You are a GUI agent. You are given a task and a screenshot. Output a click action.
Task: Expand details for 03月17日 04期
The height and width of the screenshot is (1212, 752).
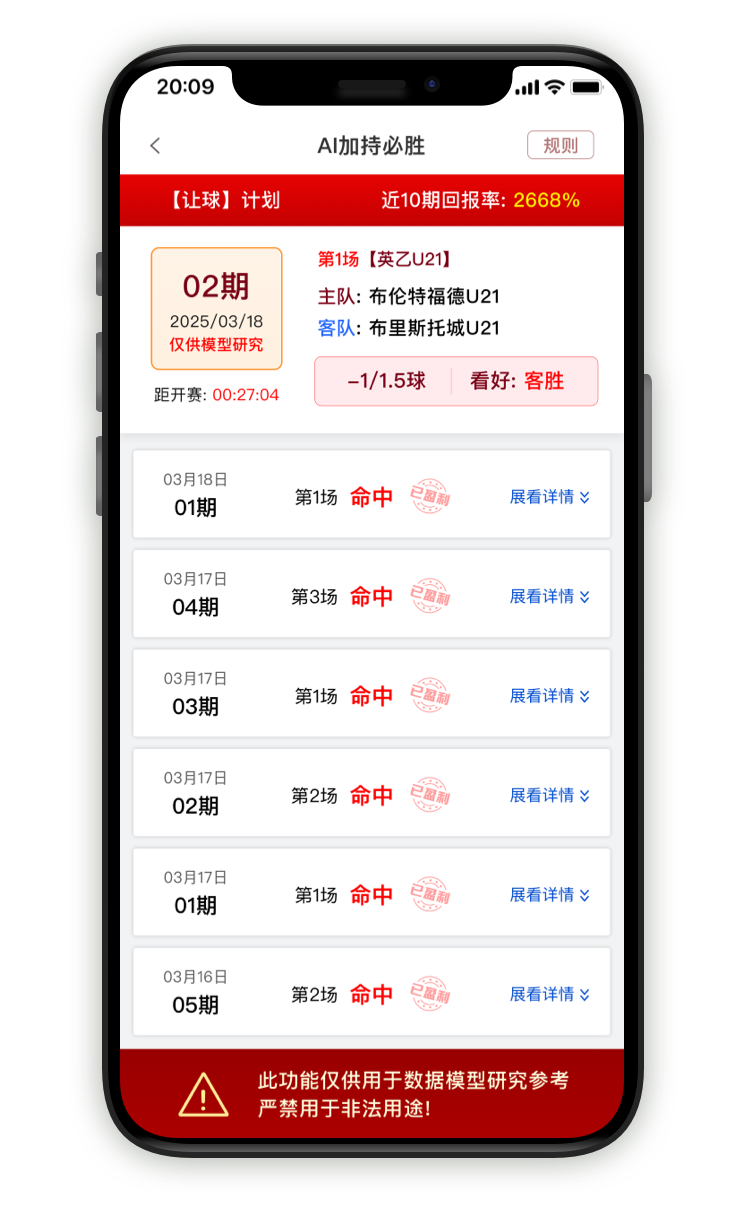click(549, 597)
